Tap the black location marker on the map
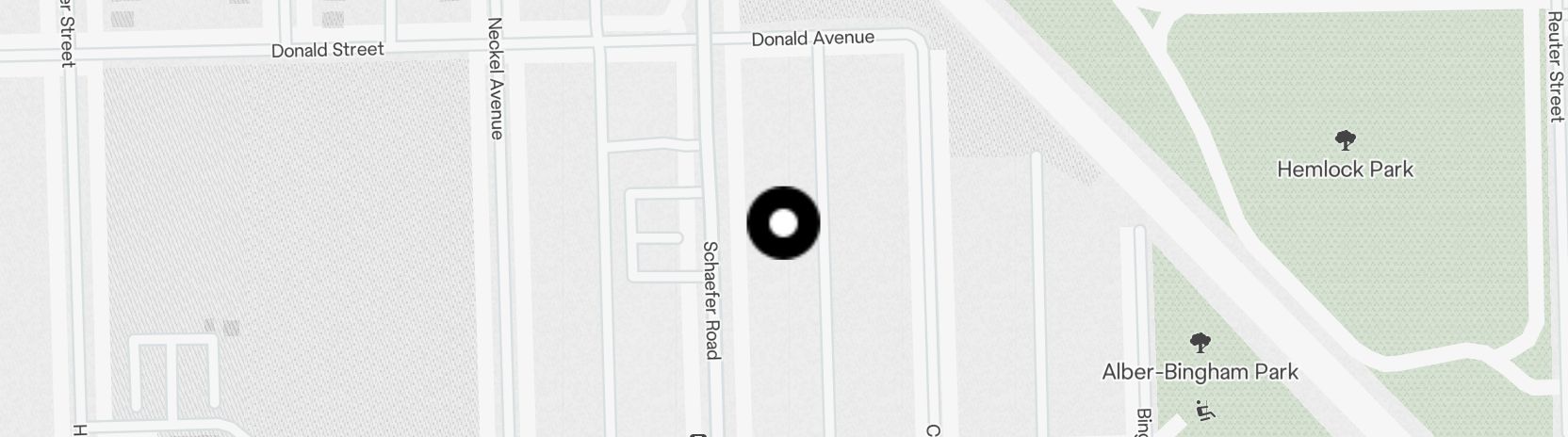The height and width of the screenshot is (437, 1568). pyautogui.click(x=783, y=223)
